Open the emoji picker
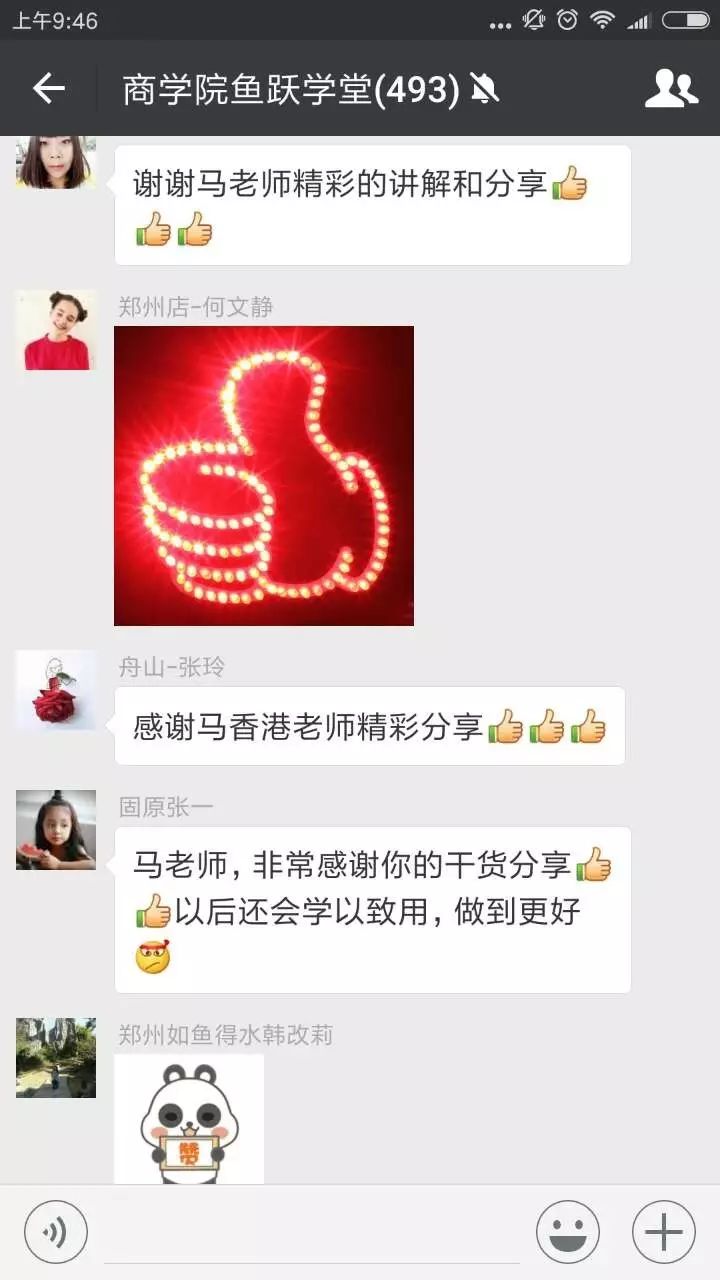 [567, 1232]
